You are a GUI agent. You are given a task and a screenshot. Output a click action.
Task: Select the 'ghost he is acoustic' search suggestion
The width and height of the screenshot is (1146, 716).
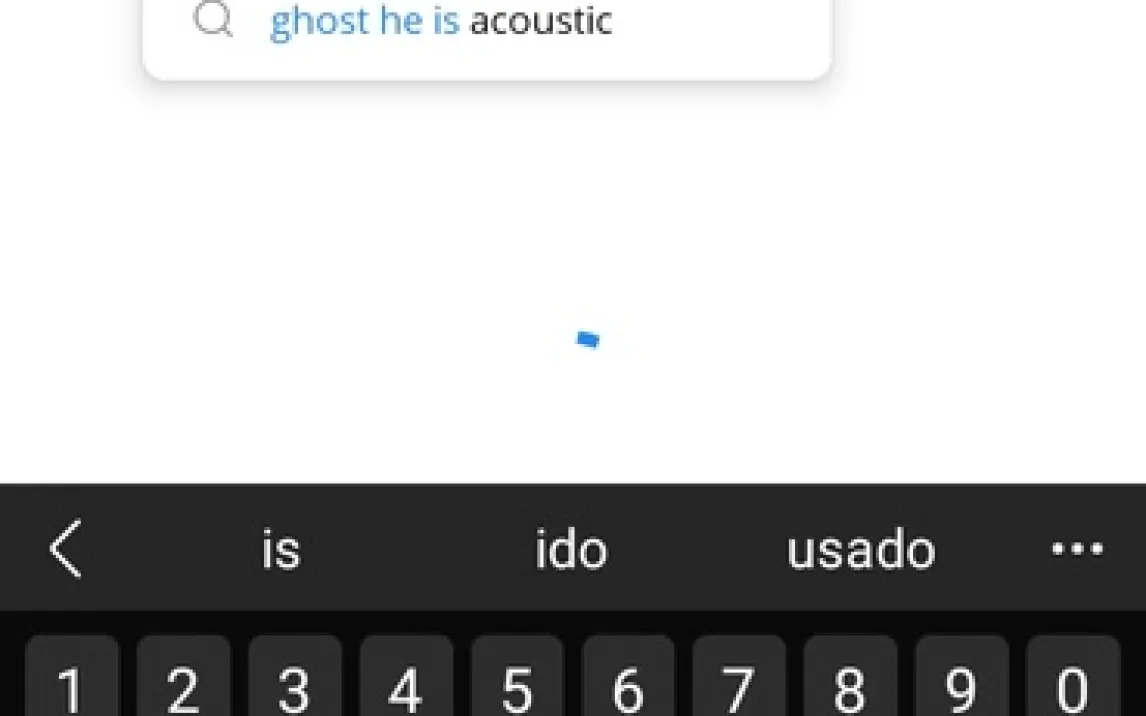click(x=440, y=22)
